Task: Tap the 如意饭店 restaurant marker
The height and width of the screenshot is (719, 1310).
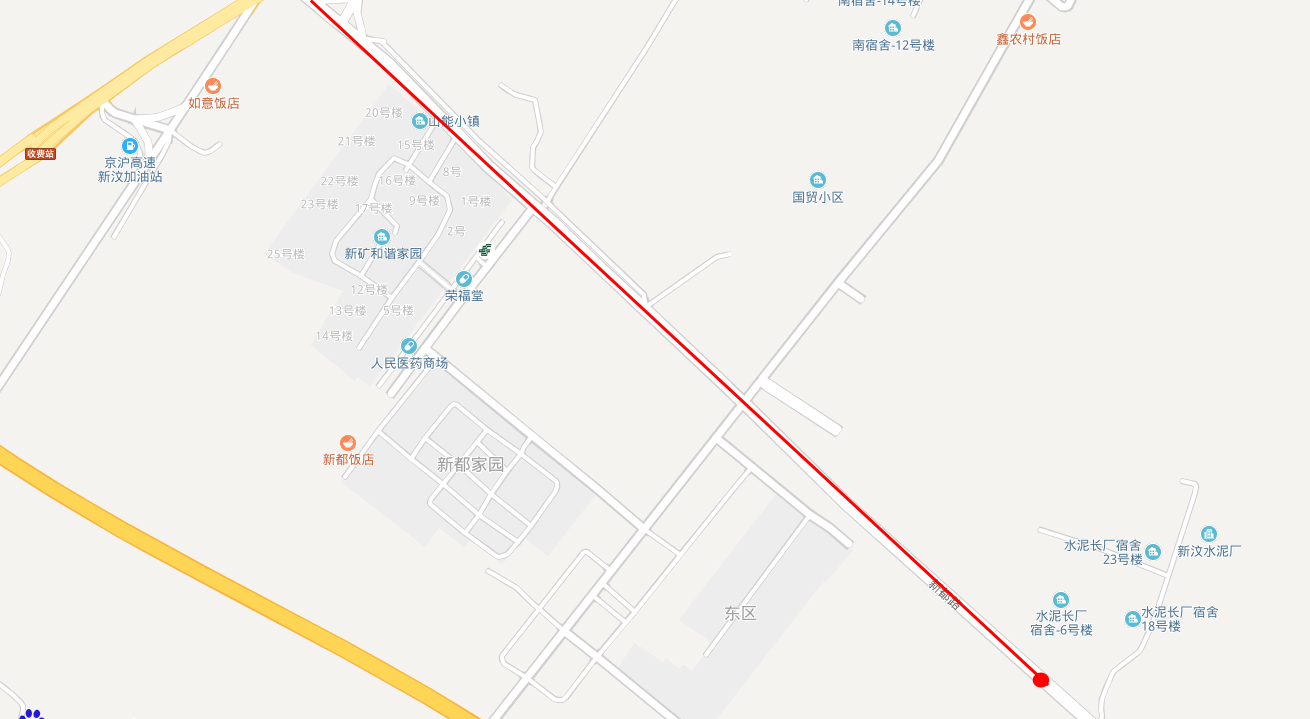Action: [x=213, y=87]
